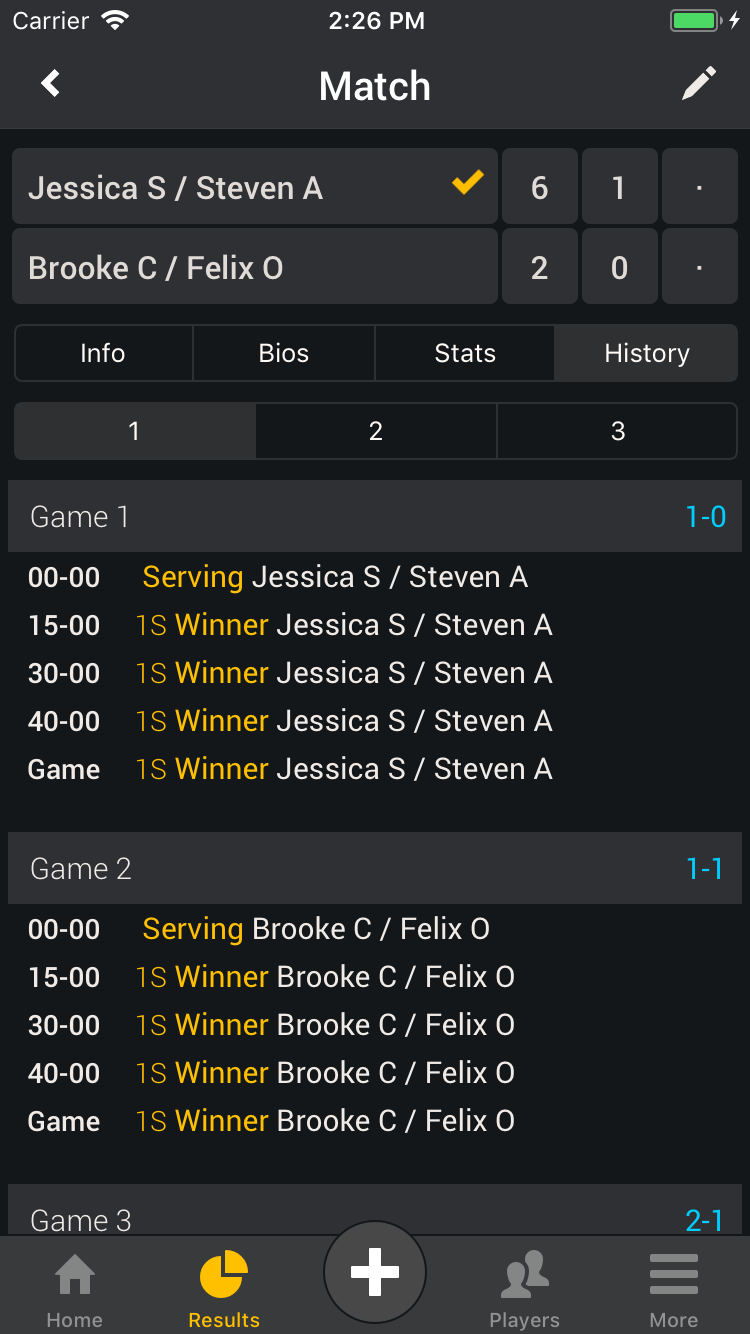Show set 3 history
This screenshot has width=750, height=1334.
point(618,431)
